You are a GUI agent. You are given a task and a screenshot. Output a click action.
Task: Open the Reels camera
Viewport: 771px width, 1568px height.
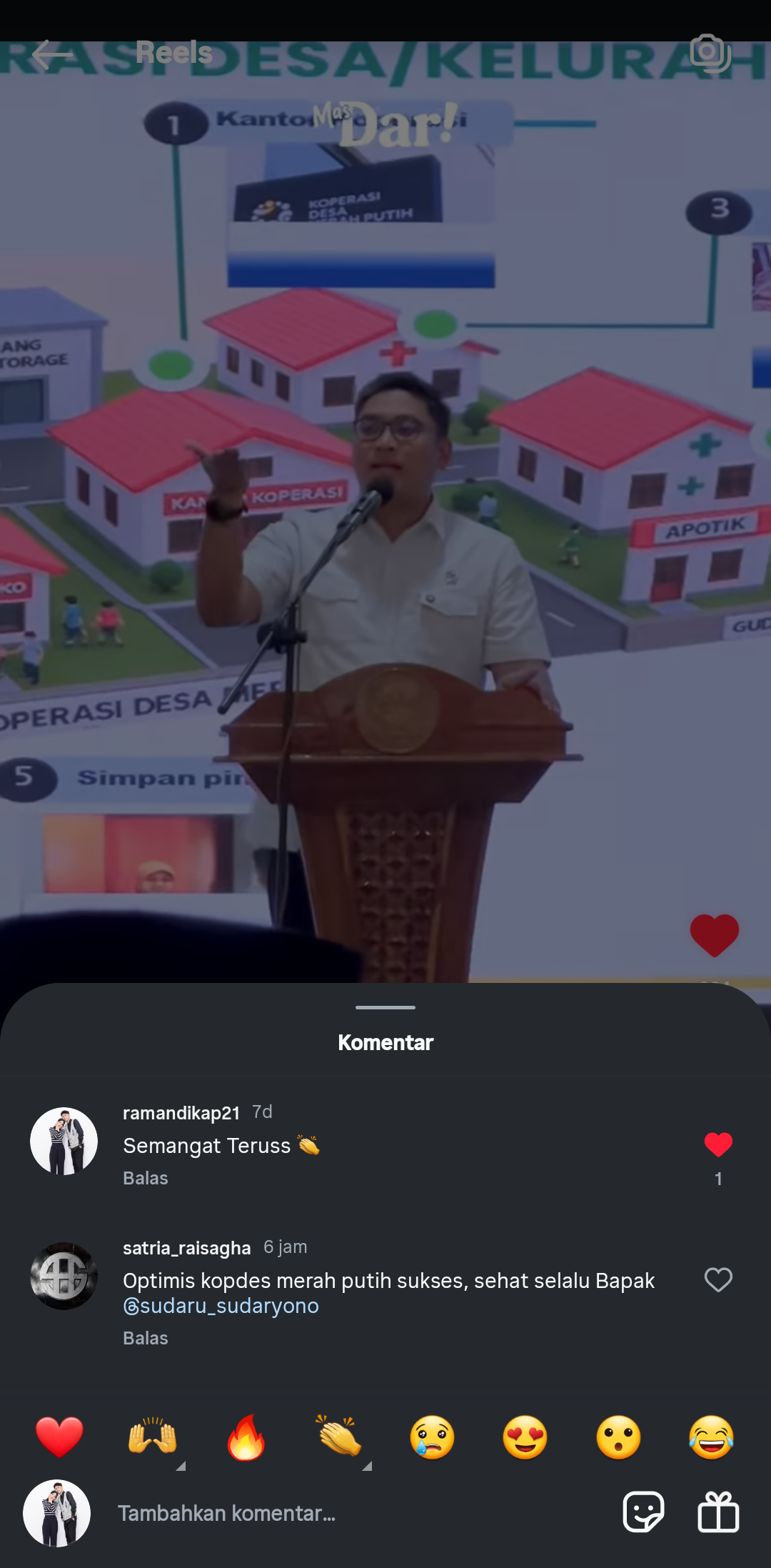click(x=710, y=53)
